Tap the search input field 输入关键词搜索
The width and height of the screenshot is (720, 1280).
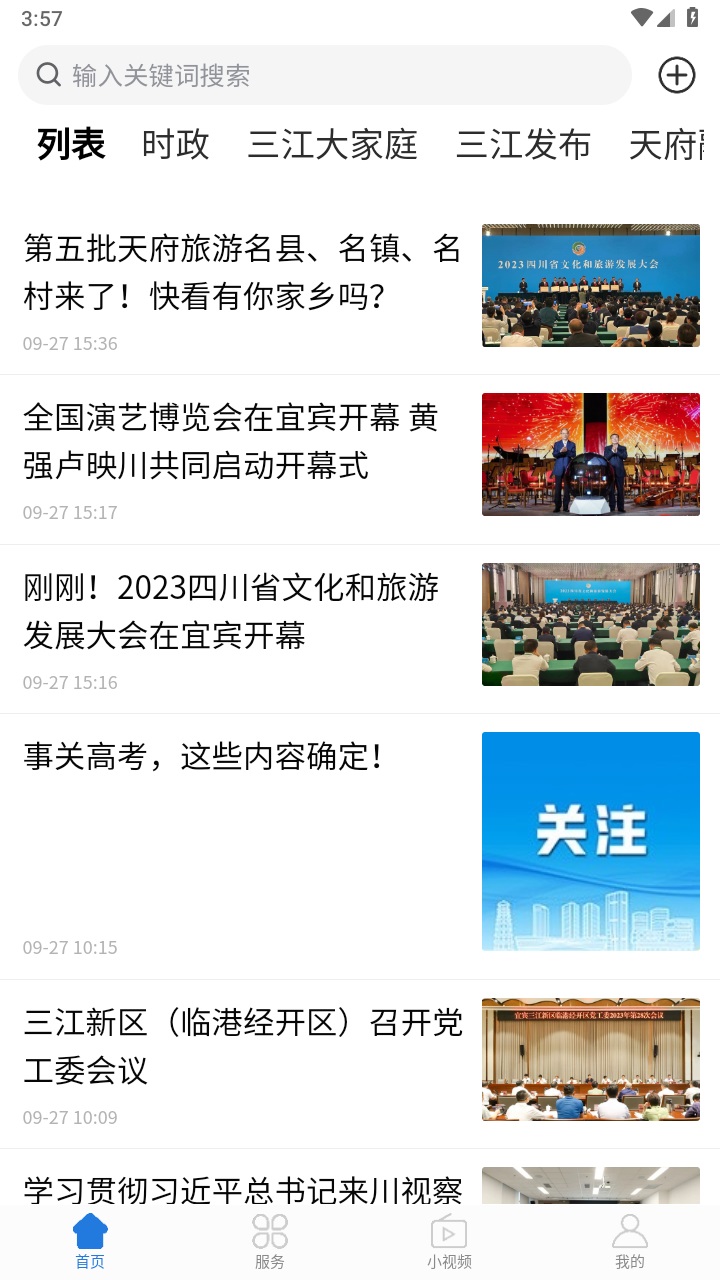[x=300, y=74]
